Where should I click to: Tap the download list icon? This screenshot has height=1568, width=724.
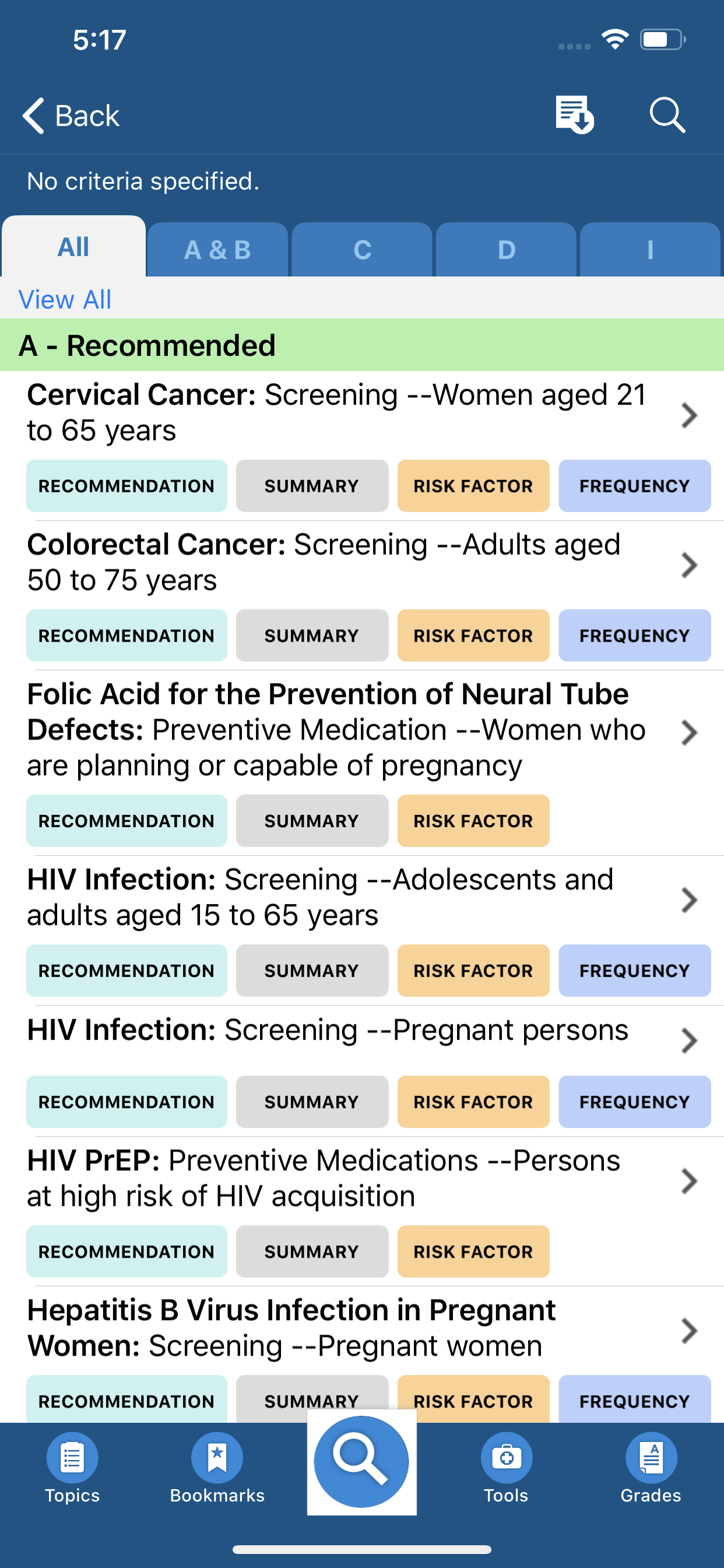(574, 114)
